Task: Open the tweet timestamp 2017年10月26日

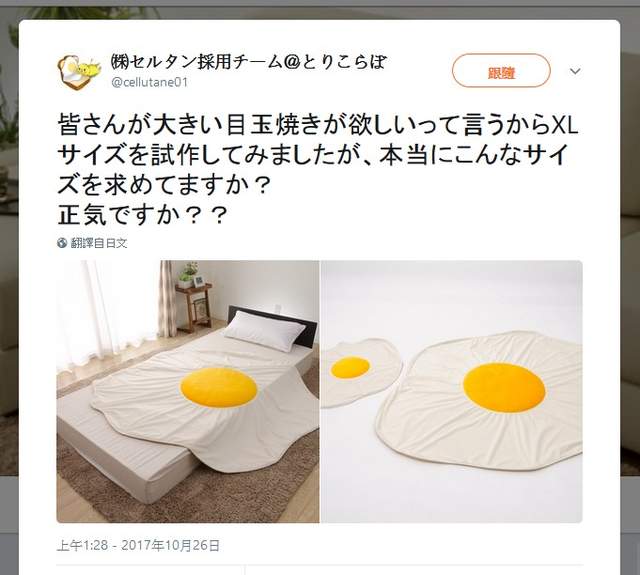Action: pyautogui.click(x=138, y=546)
